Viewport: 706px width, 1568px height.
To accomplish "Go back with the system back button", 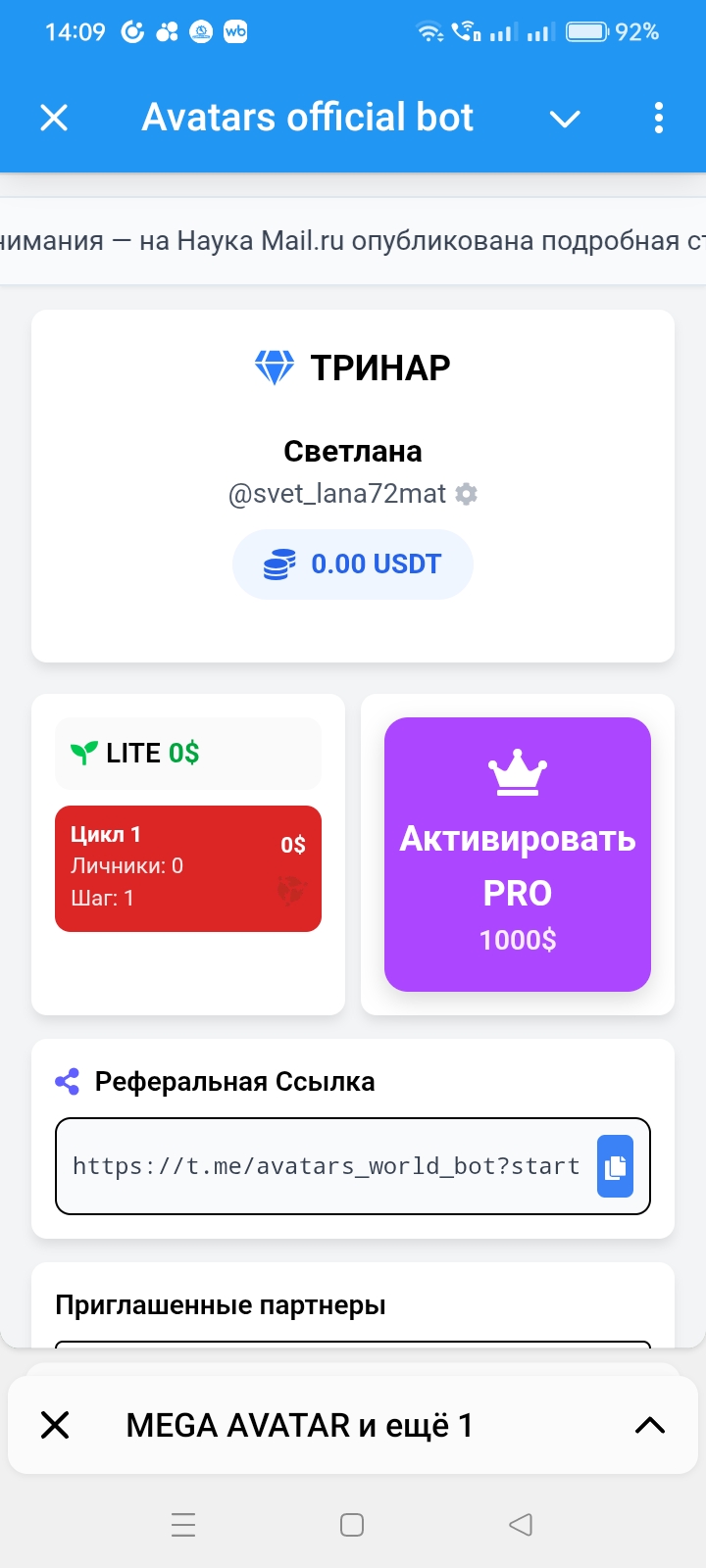I will coord(521,1525).
